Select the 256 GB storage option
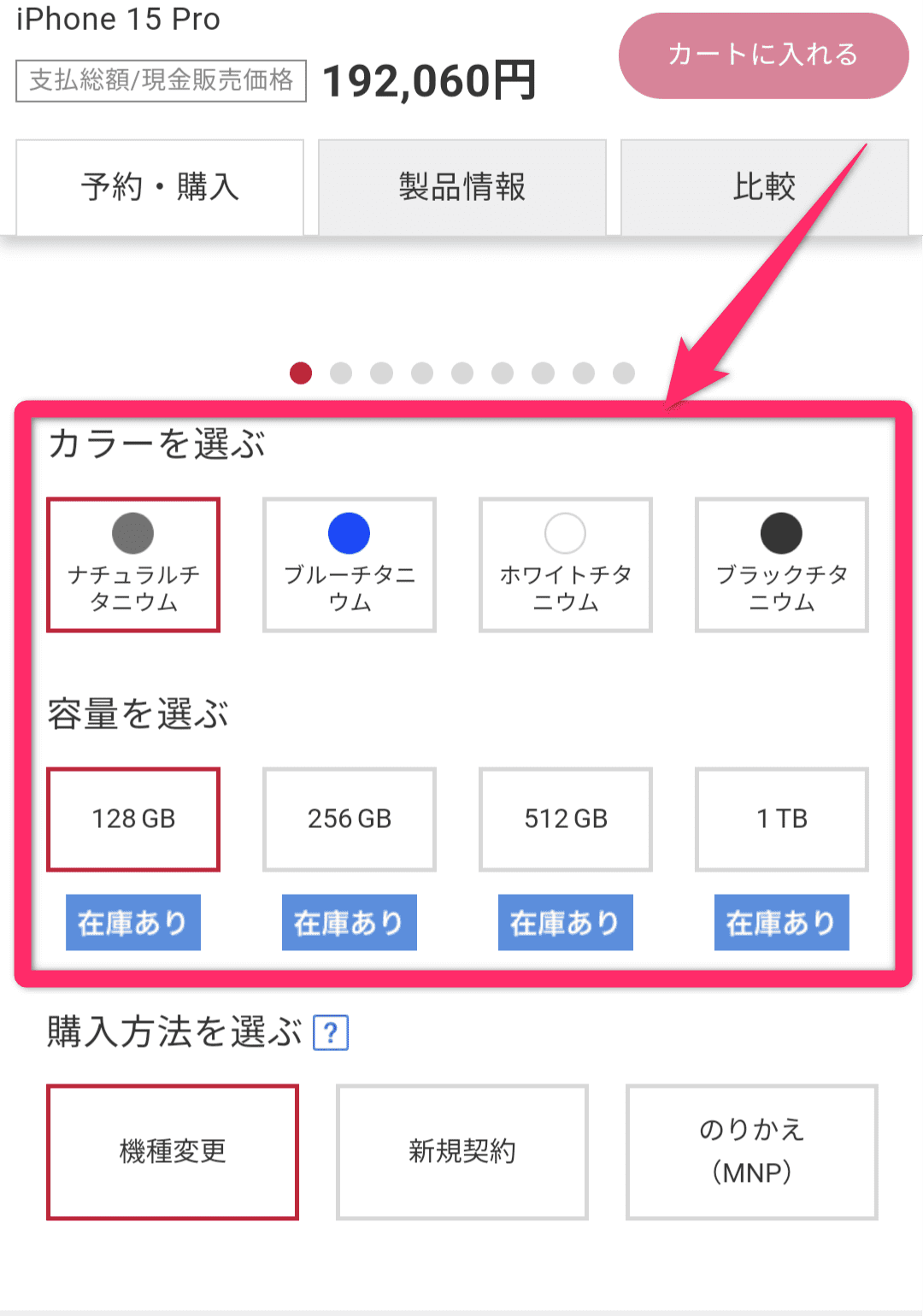 (x=349, y=819)
